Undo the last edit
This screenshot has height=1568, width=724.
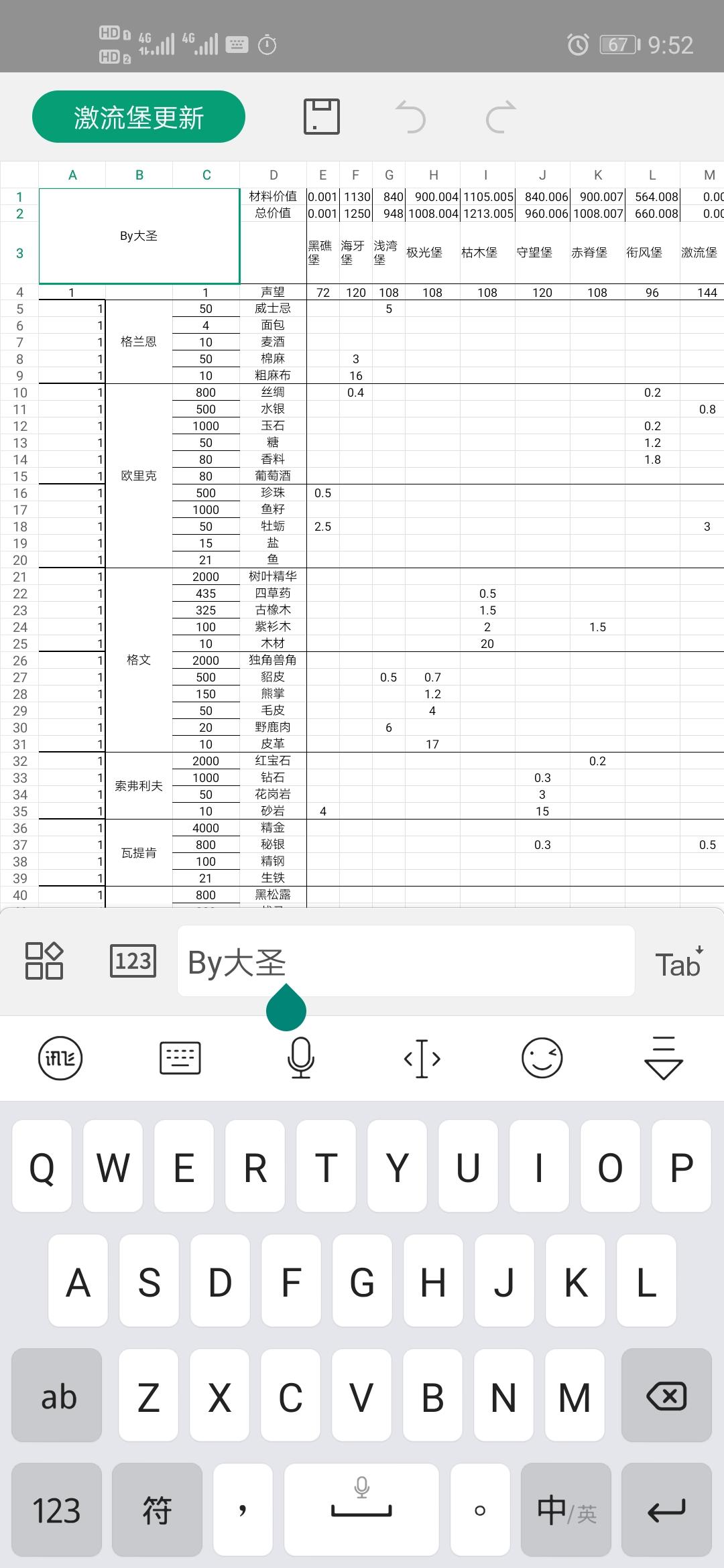click(410, 117)
